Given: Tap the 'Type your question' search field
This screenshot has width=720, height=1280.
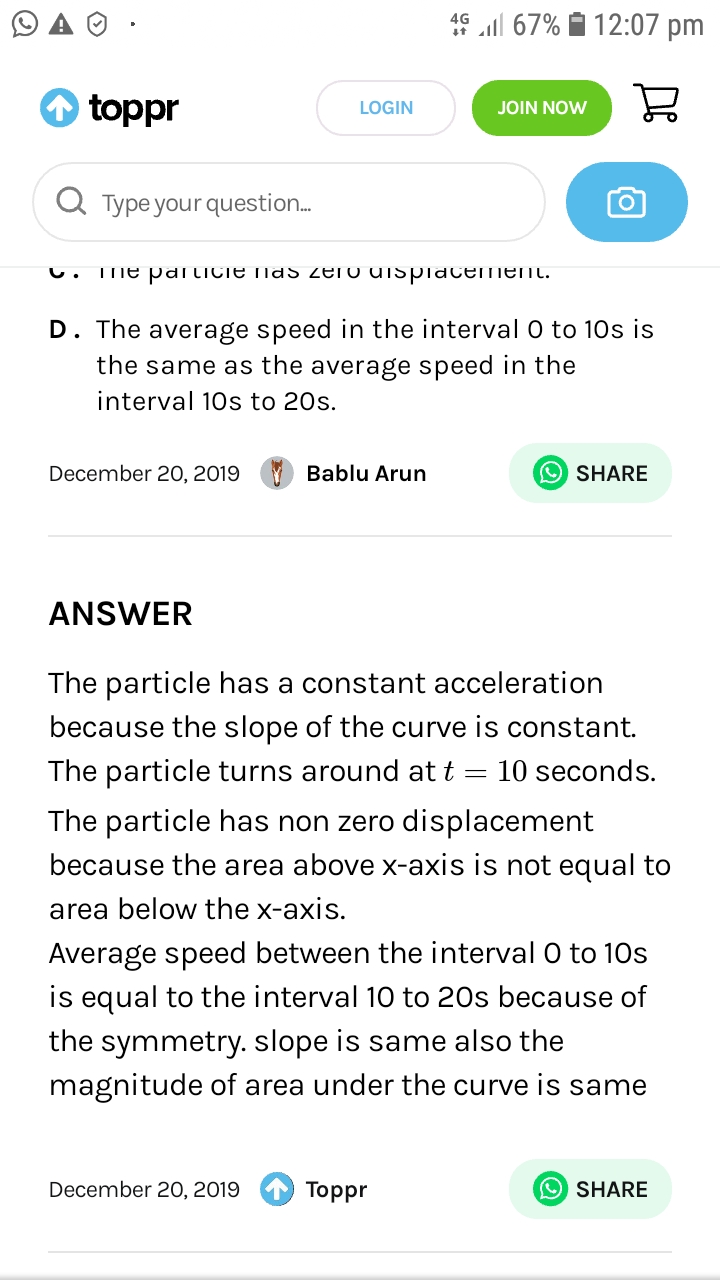Looking at the screenshot, I should (x=289, y=202).
